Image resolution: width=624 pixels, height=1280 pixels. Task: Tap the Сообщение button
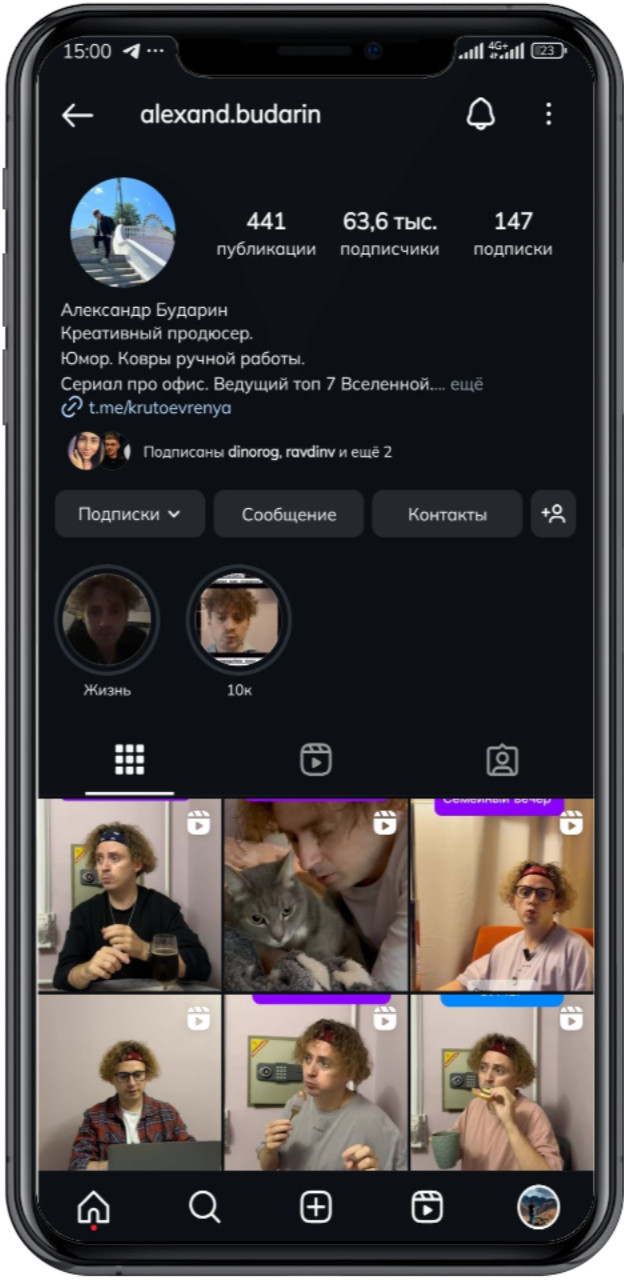tap(289, 514)
